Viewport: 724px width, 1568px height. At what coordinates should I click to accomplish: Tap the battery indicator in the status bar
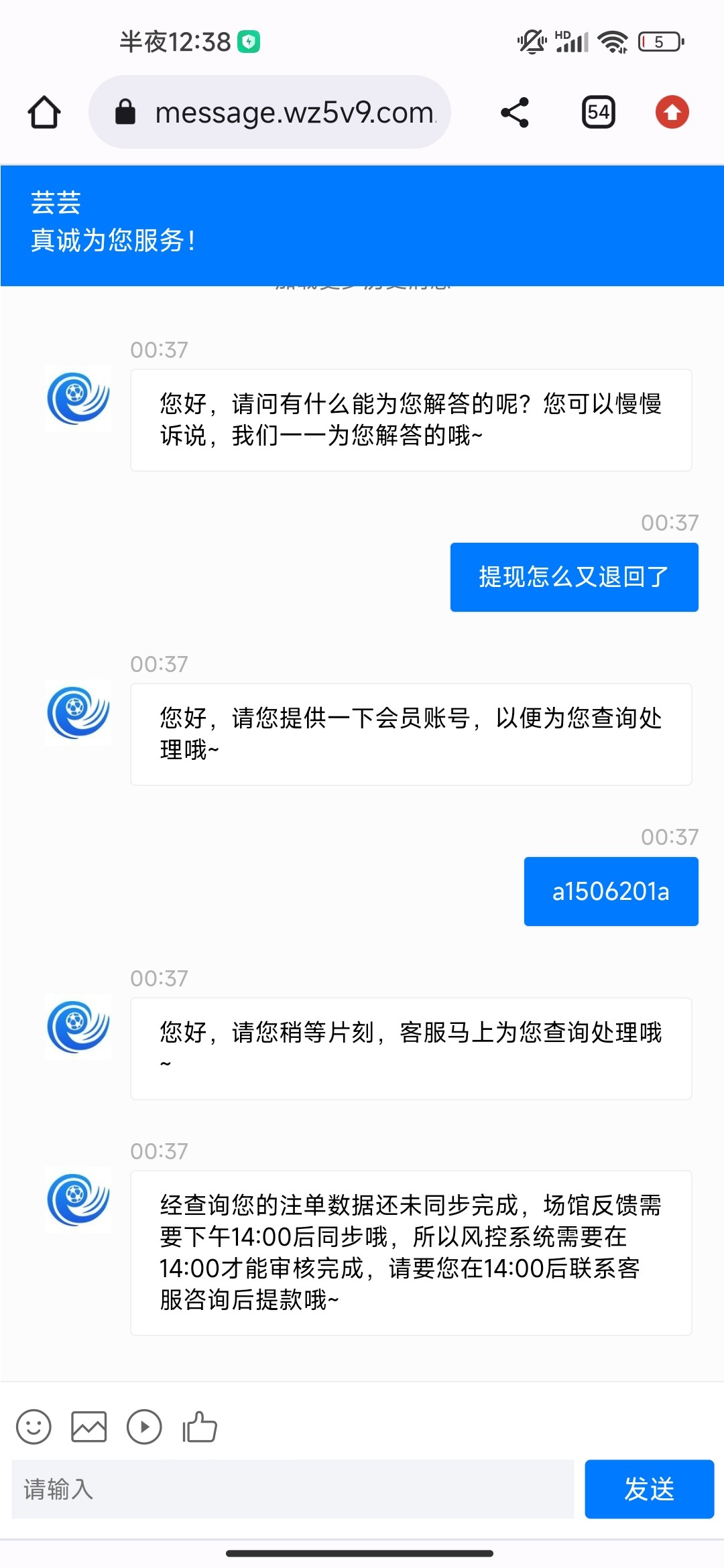tap(661, 42)
